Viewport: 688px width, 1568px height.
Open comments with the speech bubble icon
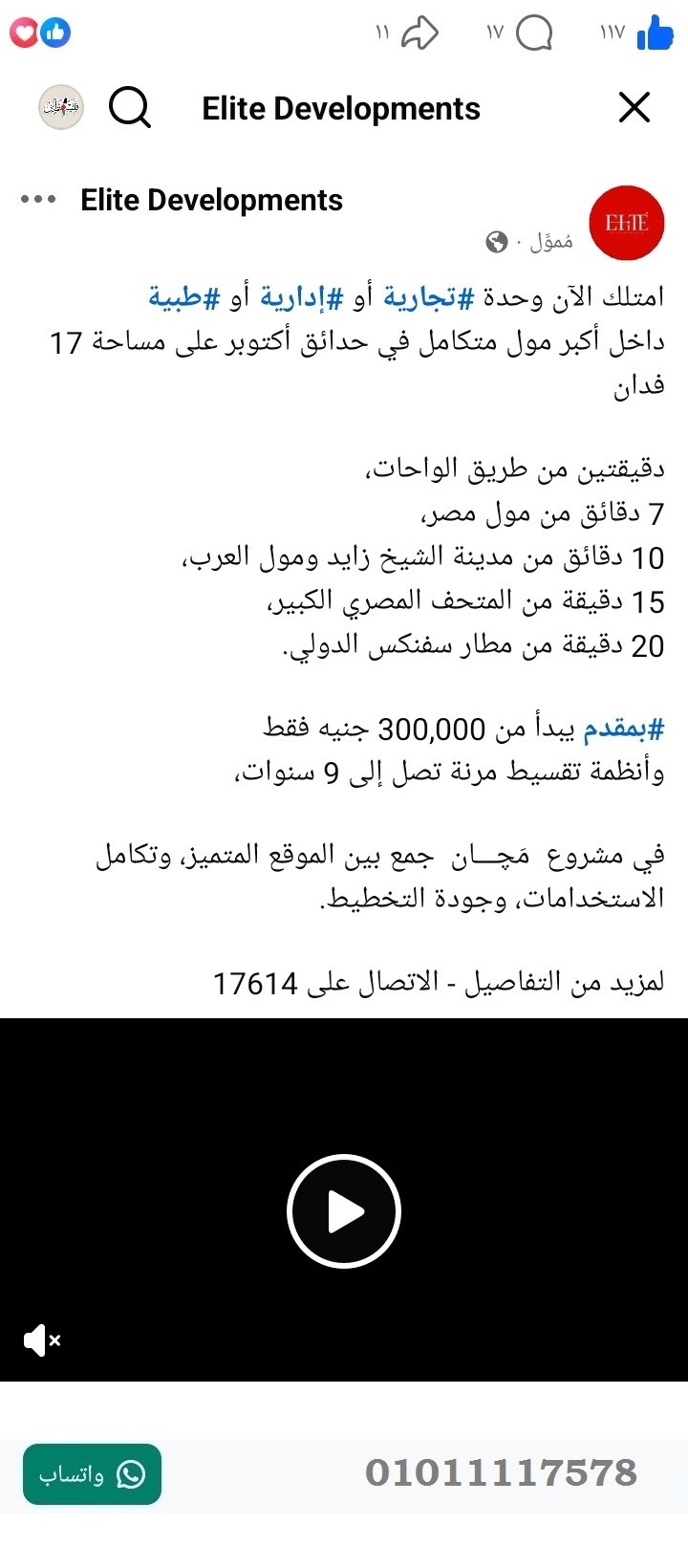click(536, 32)
